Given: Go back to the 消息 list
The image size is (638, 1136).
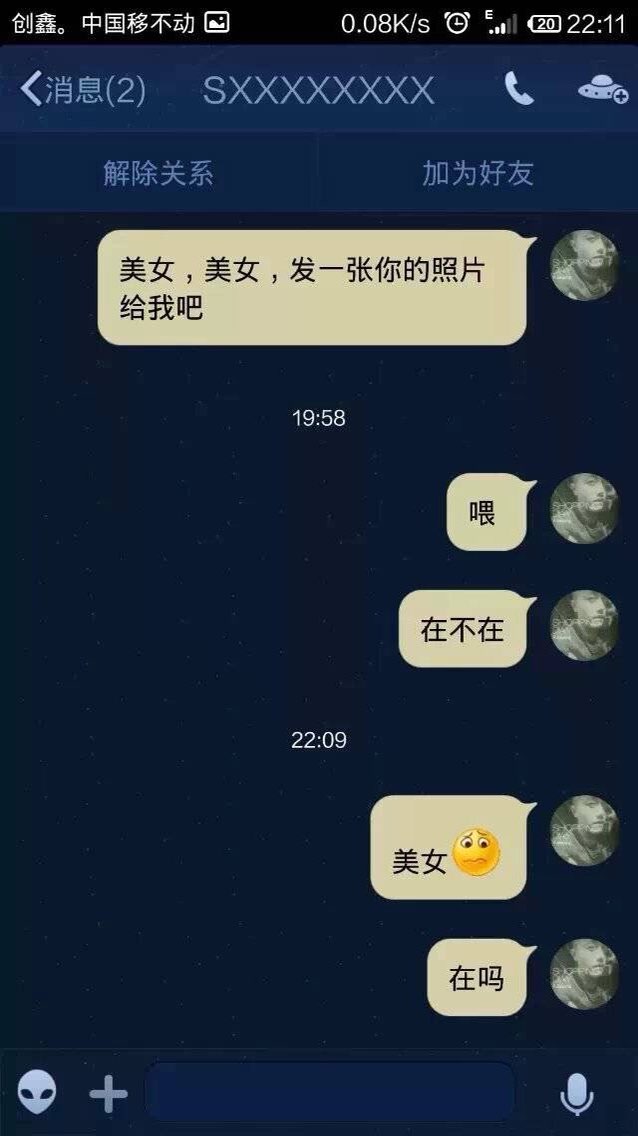Looking at the screenshot, I should click(x=83, y=90).
